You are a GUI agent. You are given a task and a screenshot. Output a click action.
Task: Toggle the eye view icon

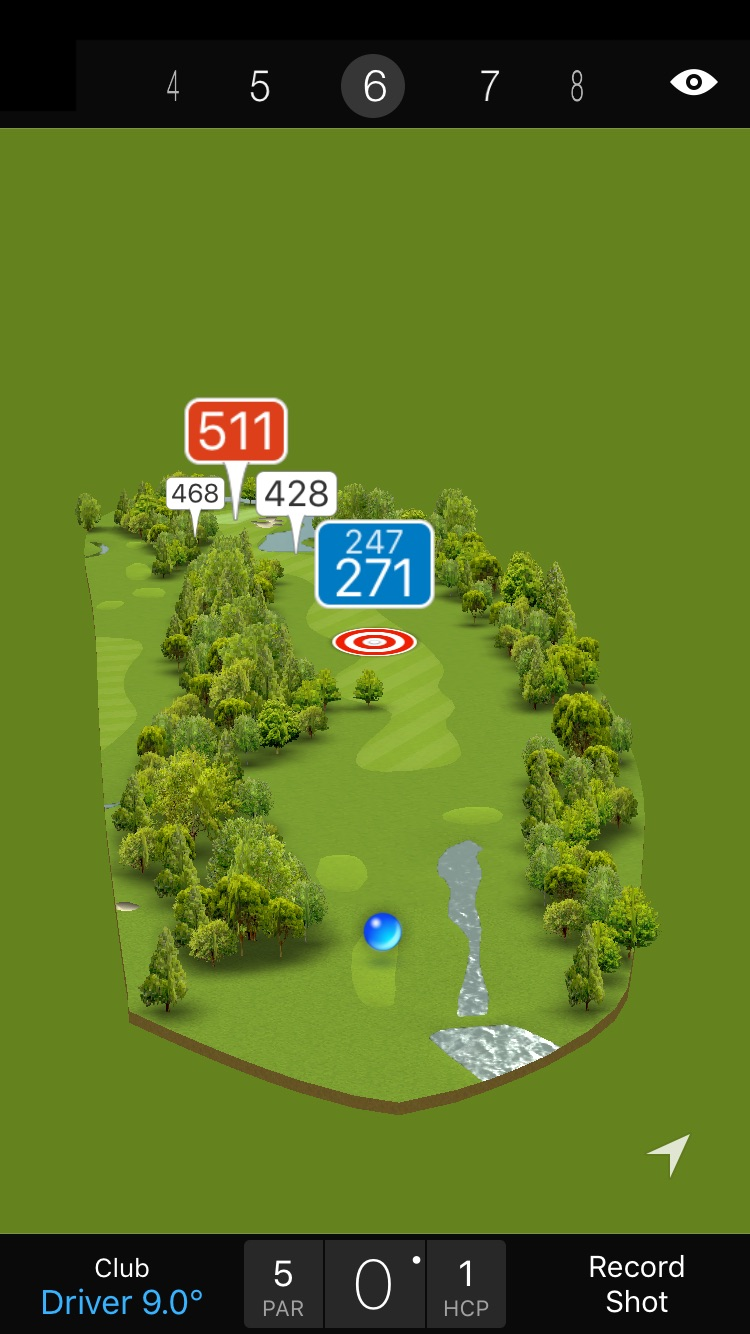click(x=693, y=83)
